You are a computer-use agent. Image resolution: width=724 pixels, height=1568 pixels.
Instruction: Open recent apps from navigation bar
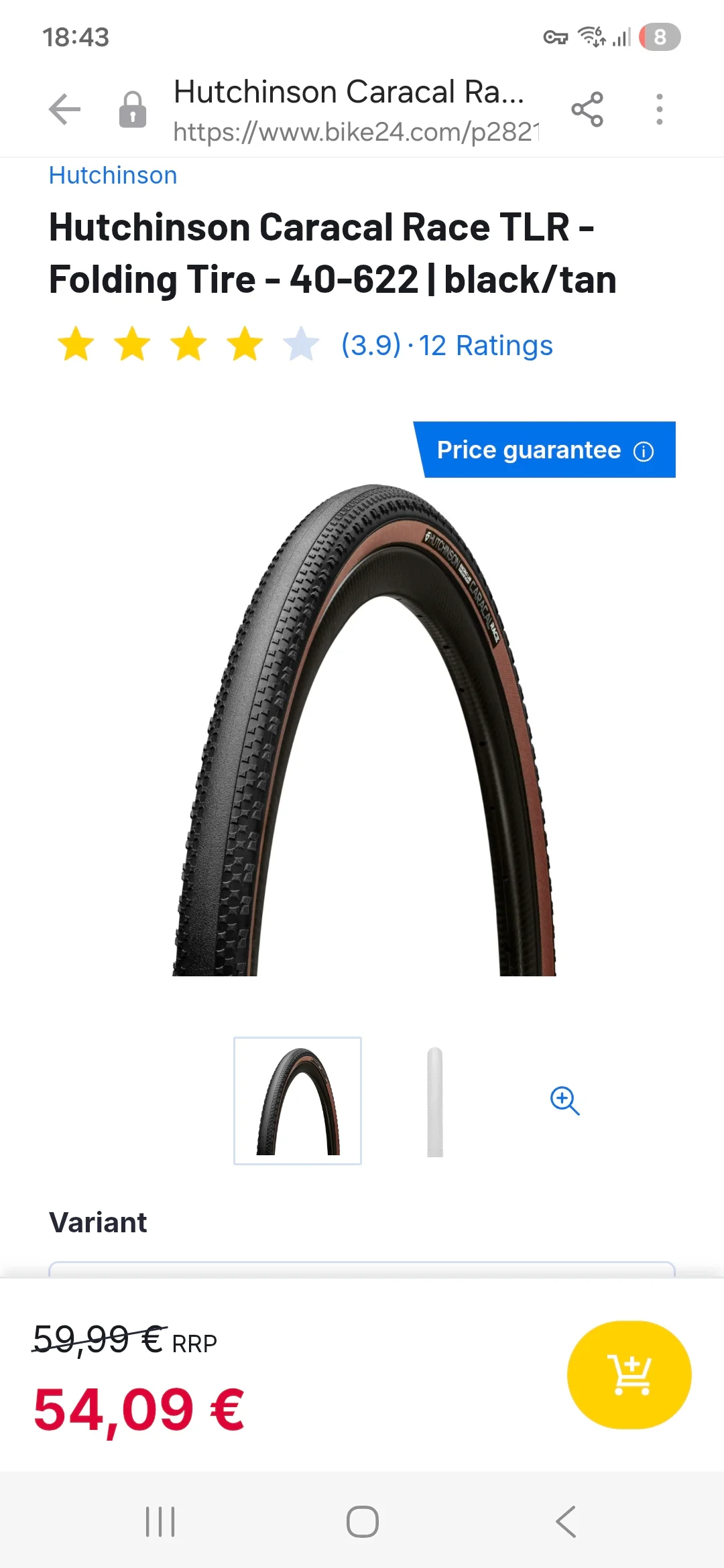[160, 1522]
